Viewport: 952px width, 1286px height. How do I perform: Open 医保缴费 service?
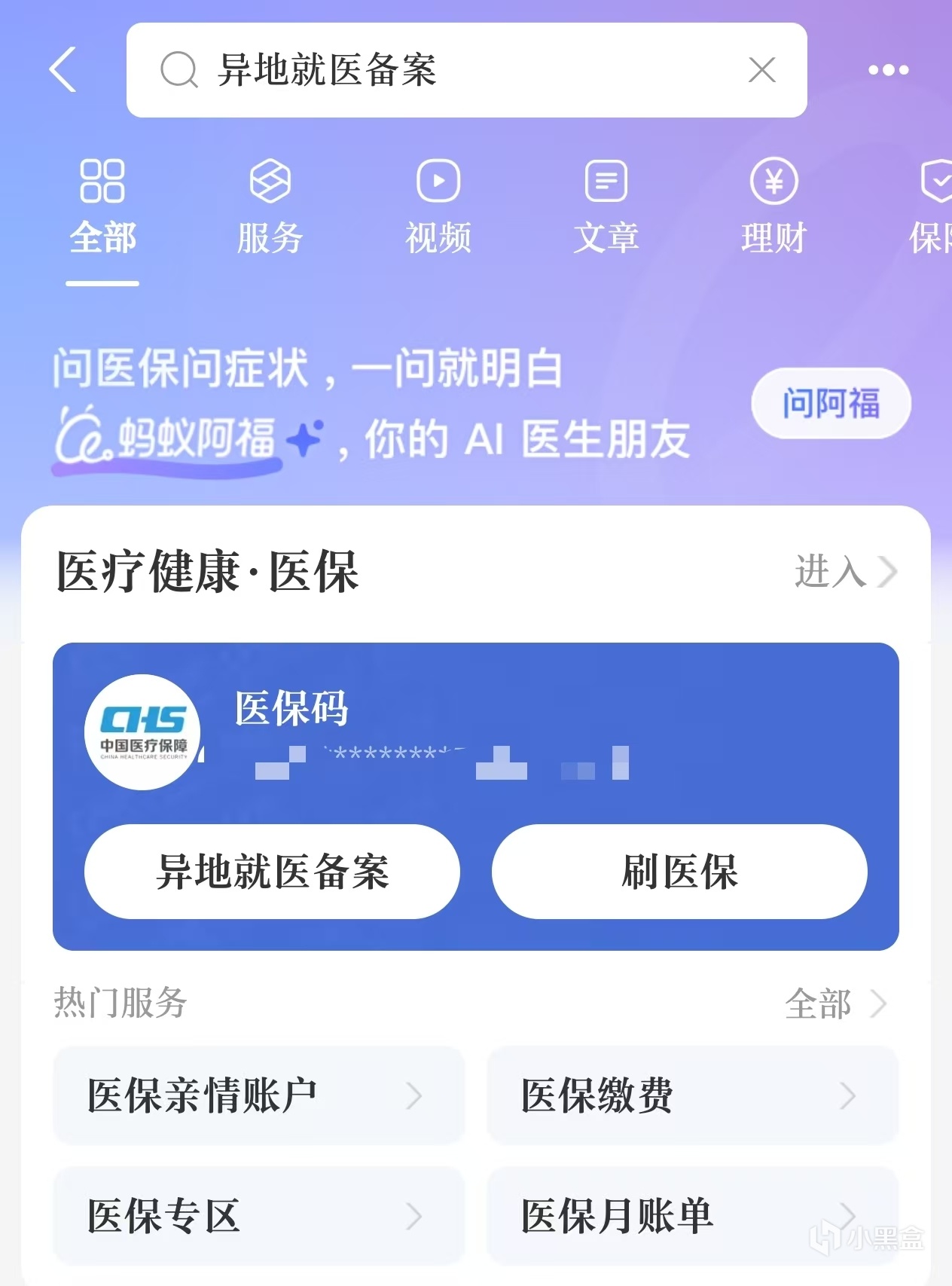tap(692, 1095)
